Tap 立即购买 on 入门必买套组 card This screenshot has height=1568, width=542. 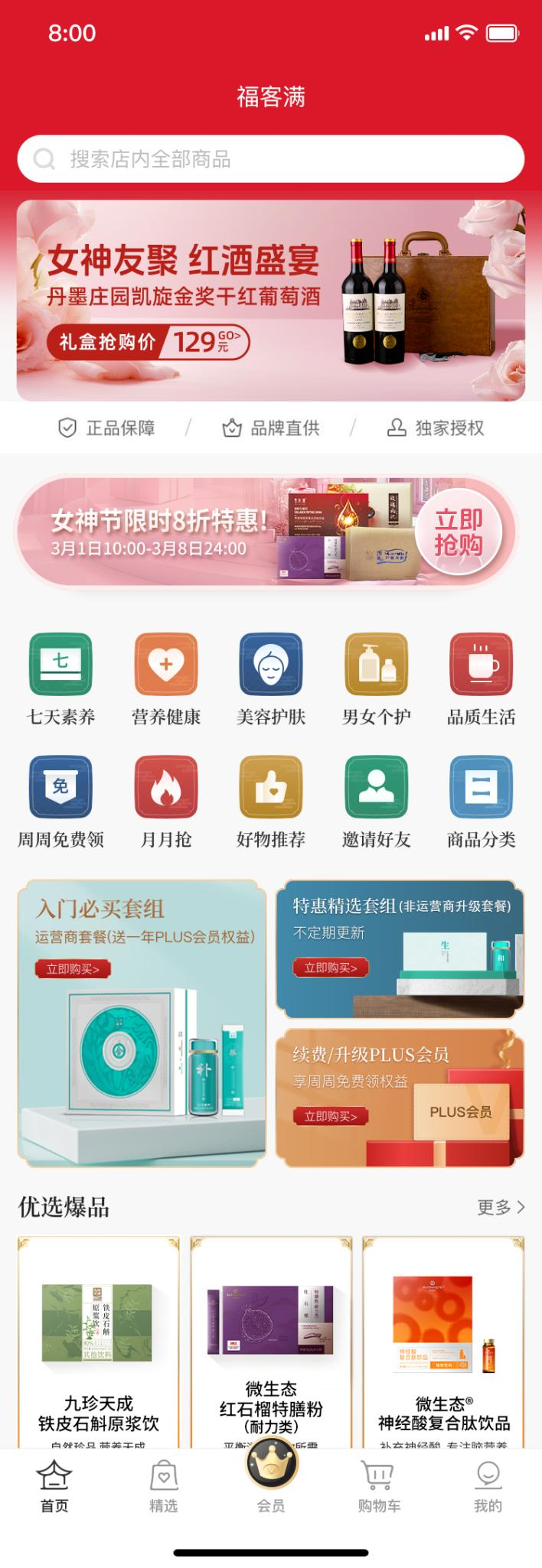tap(73, 969)
